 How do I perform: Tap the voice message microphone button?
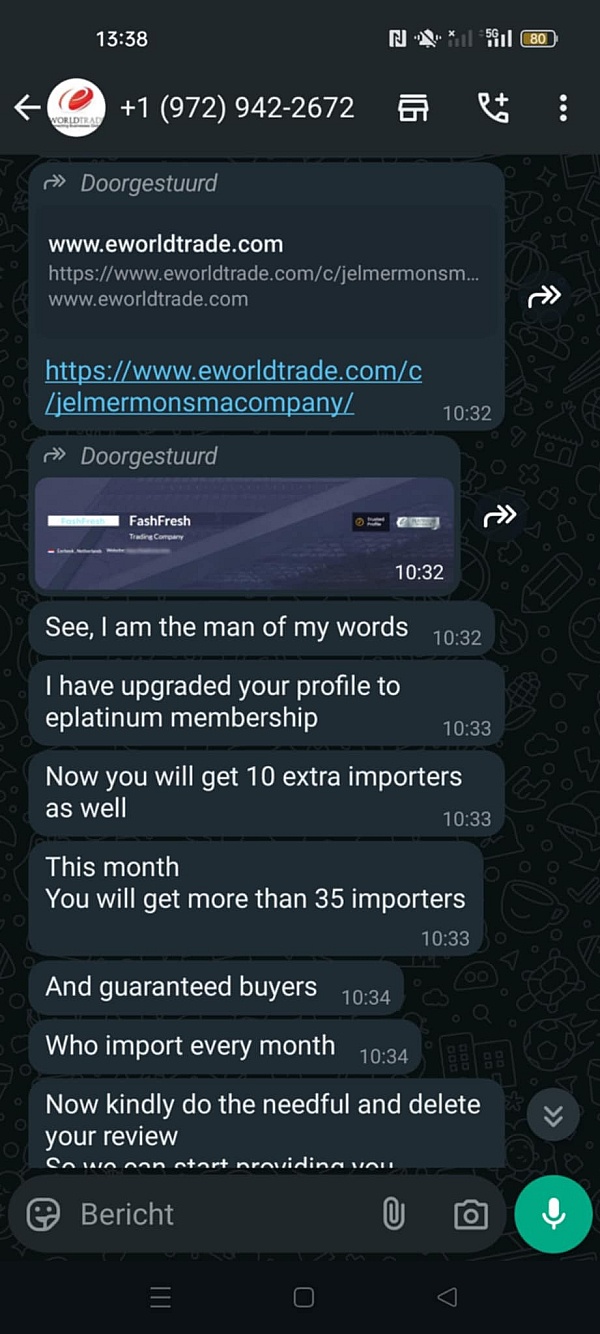click(553, 1214)
